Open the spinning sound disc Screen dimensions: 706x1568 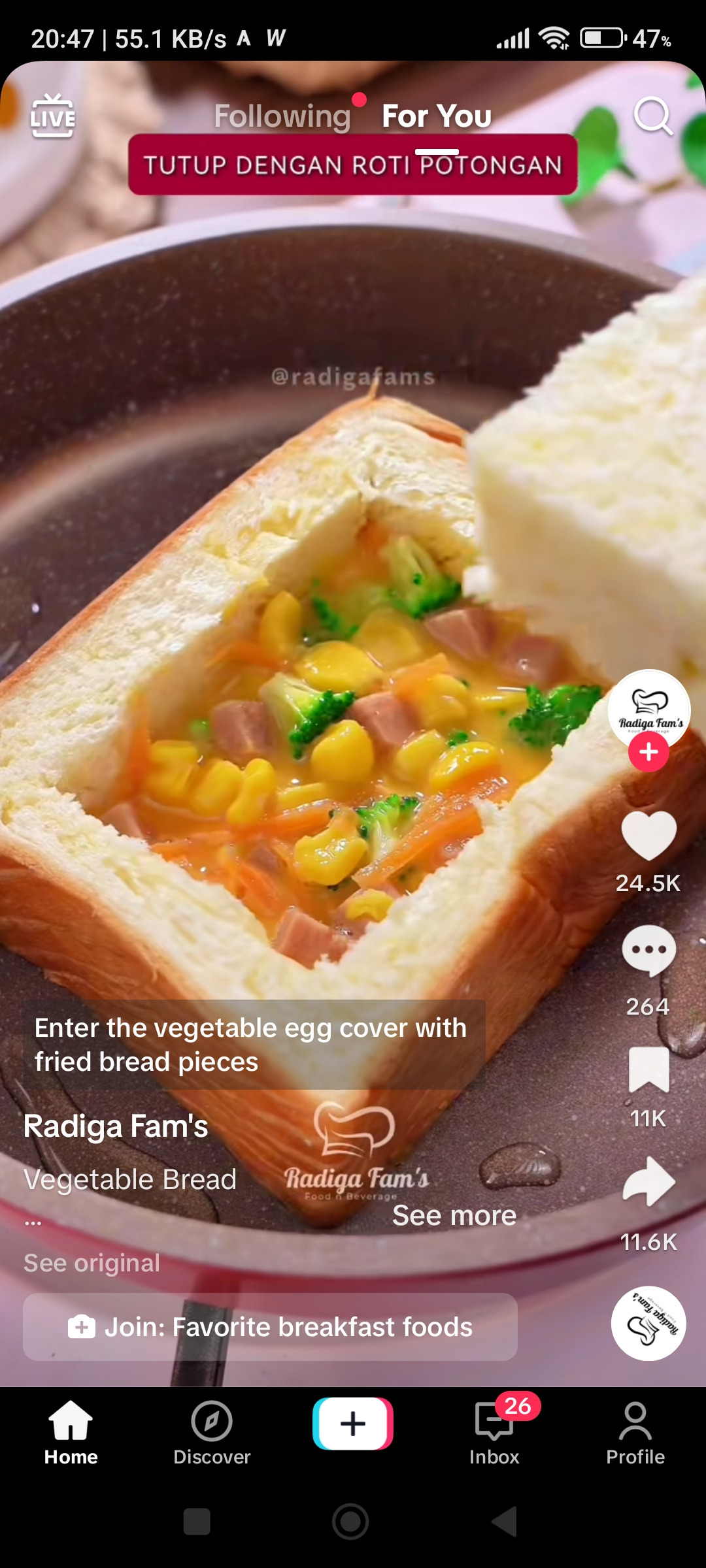pyautogui.click(x=648, y=1324)
